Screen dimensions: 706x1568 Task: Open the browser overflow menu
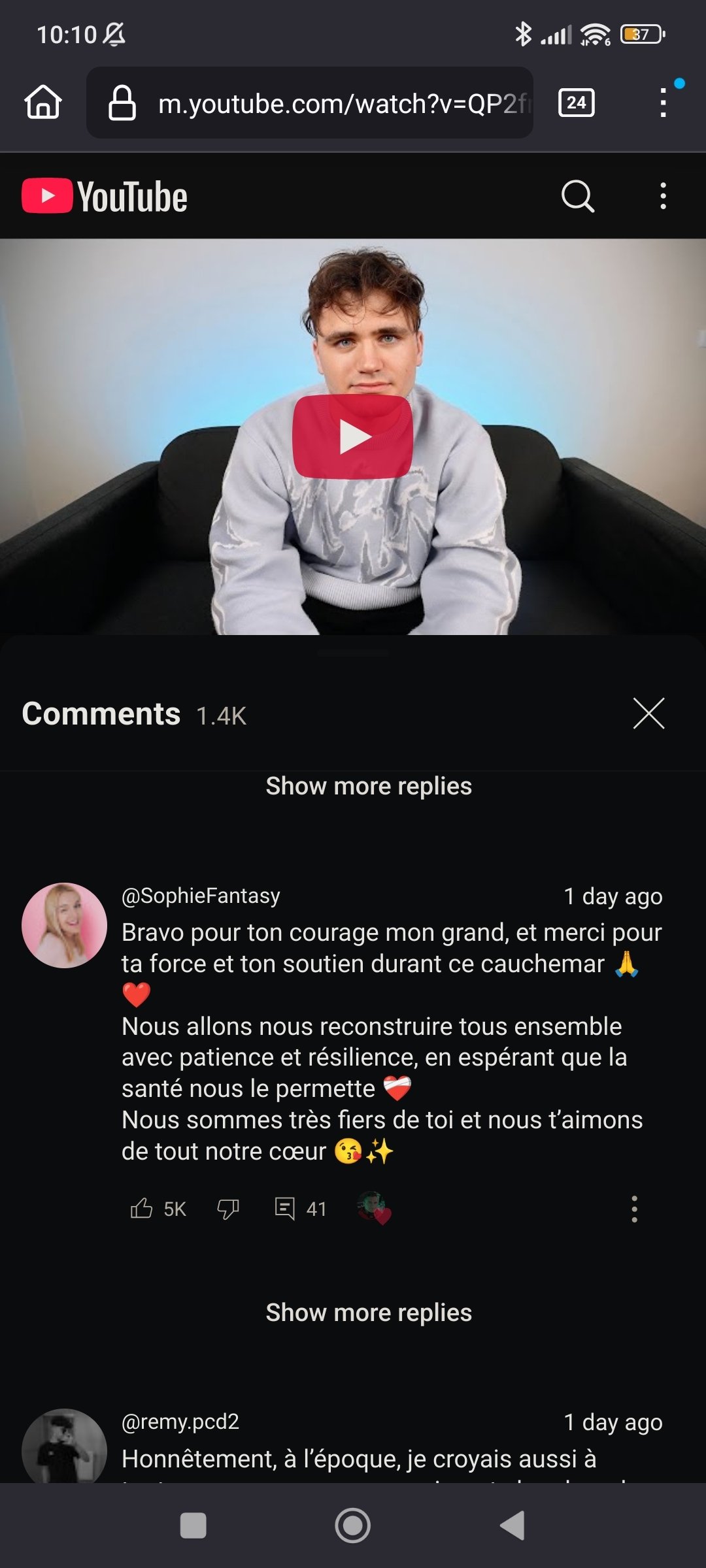click(x=664, y=103)
